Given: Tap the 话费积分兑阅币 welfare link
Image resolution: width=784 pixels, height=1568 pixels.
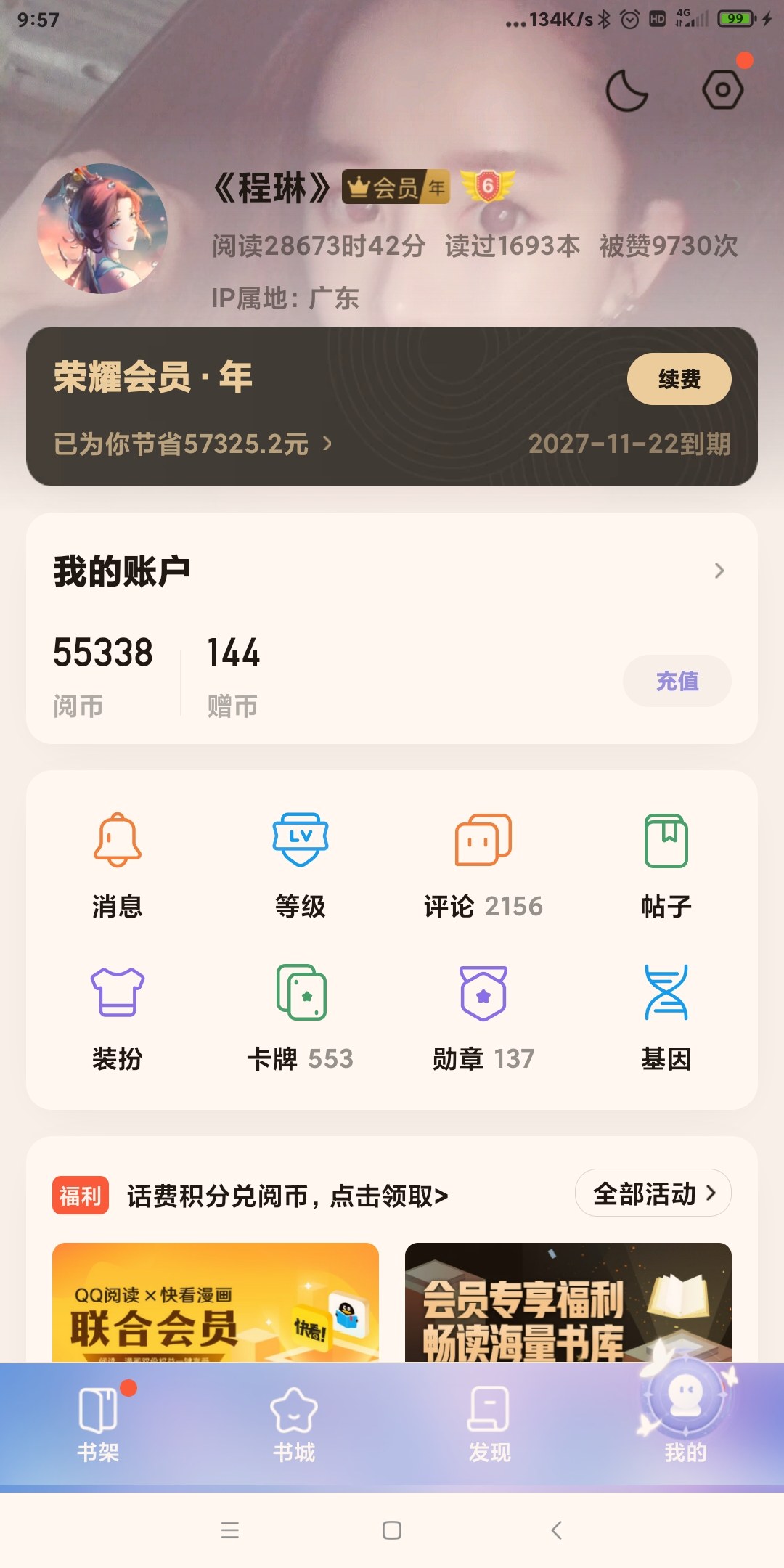Looking at the screenshot, I should 287,1196.
